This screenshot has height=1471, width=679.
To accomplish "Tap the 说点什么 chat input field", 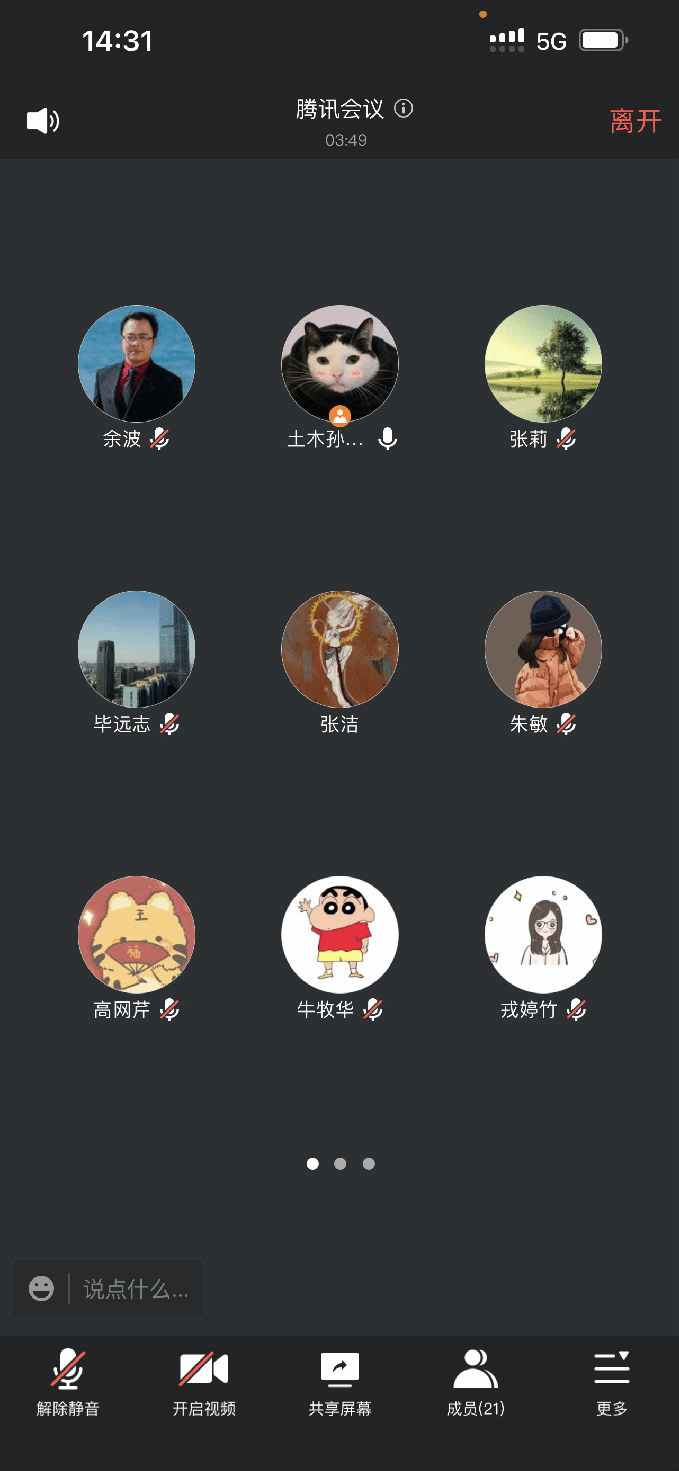I will 135,1289.
